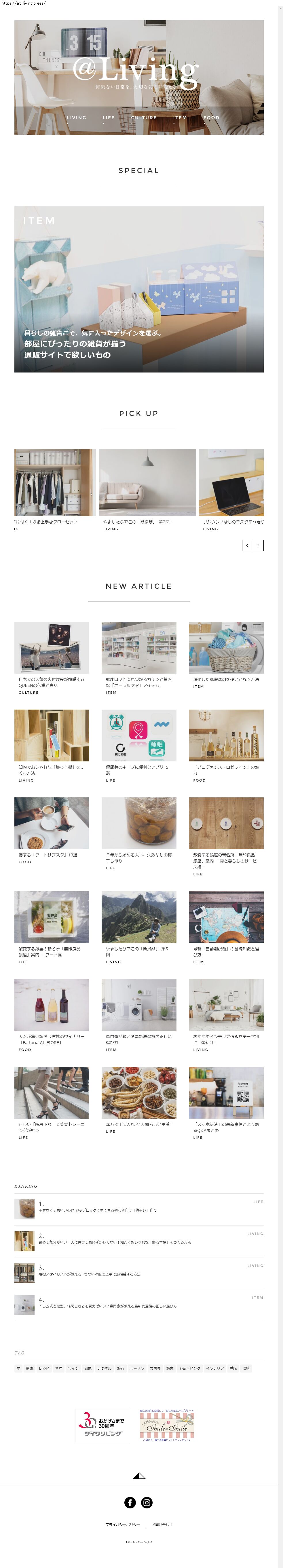This screenshot has width=283, height=1568.
Task: Show the previous Pick Up slide
Action: coord(247,546)
